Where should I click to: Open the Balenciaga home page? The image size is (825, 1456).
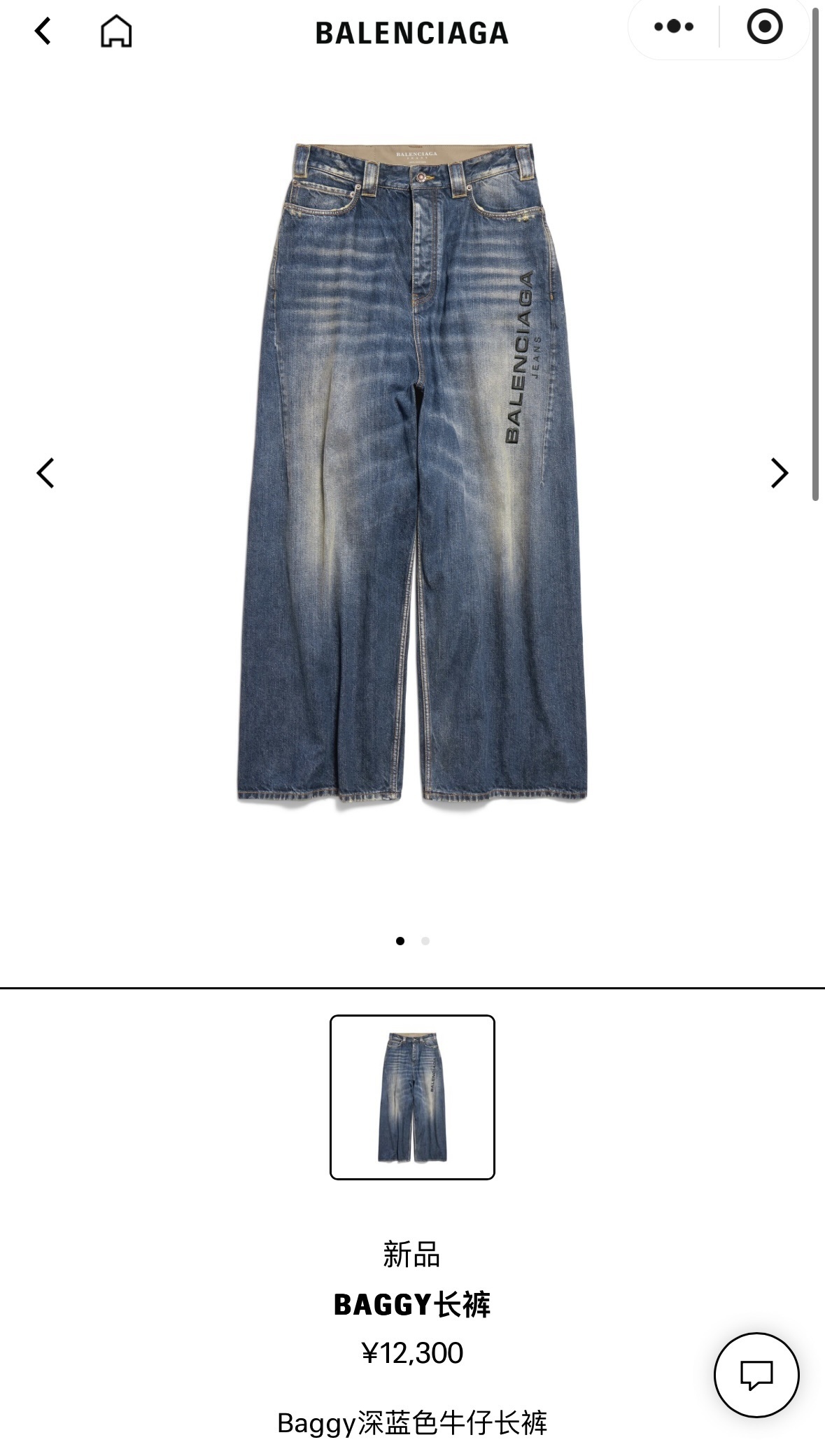pos(116,31)
